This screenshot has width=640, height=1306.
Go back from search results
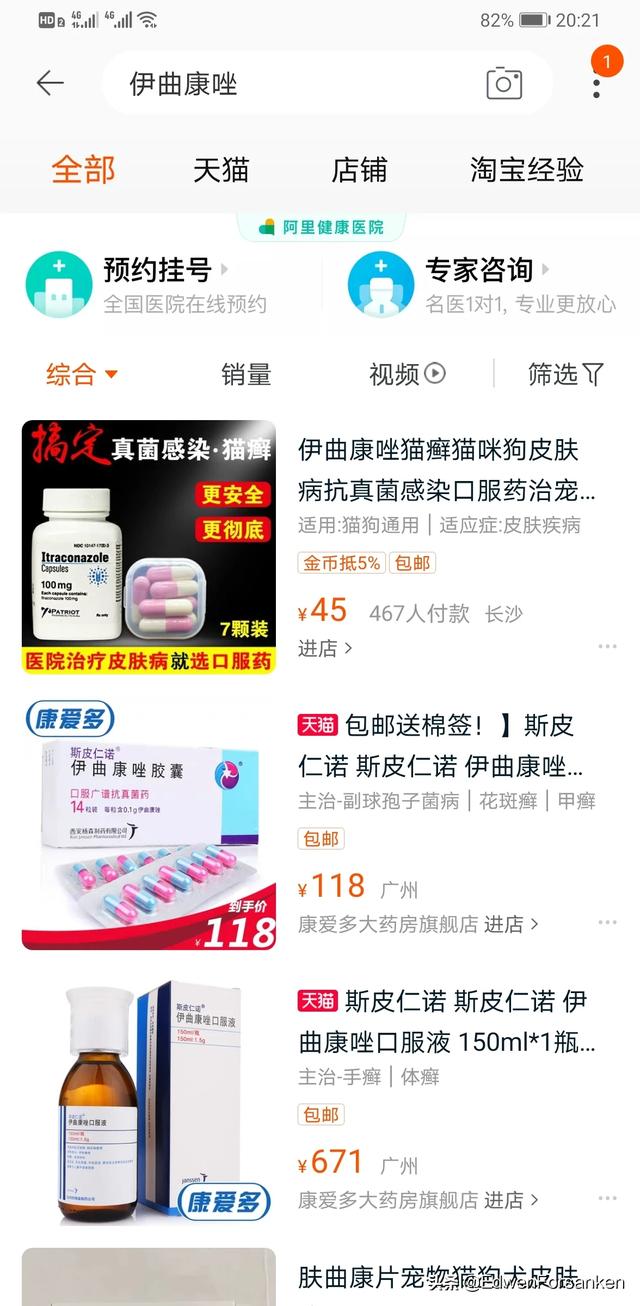tap(50, 83)
